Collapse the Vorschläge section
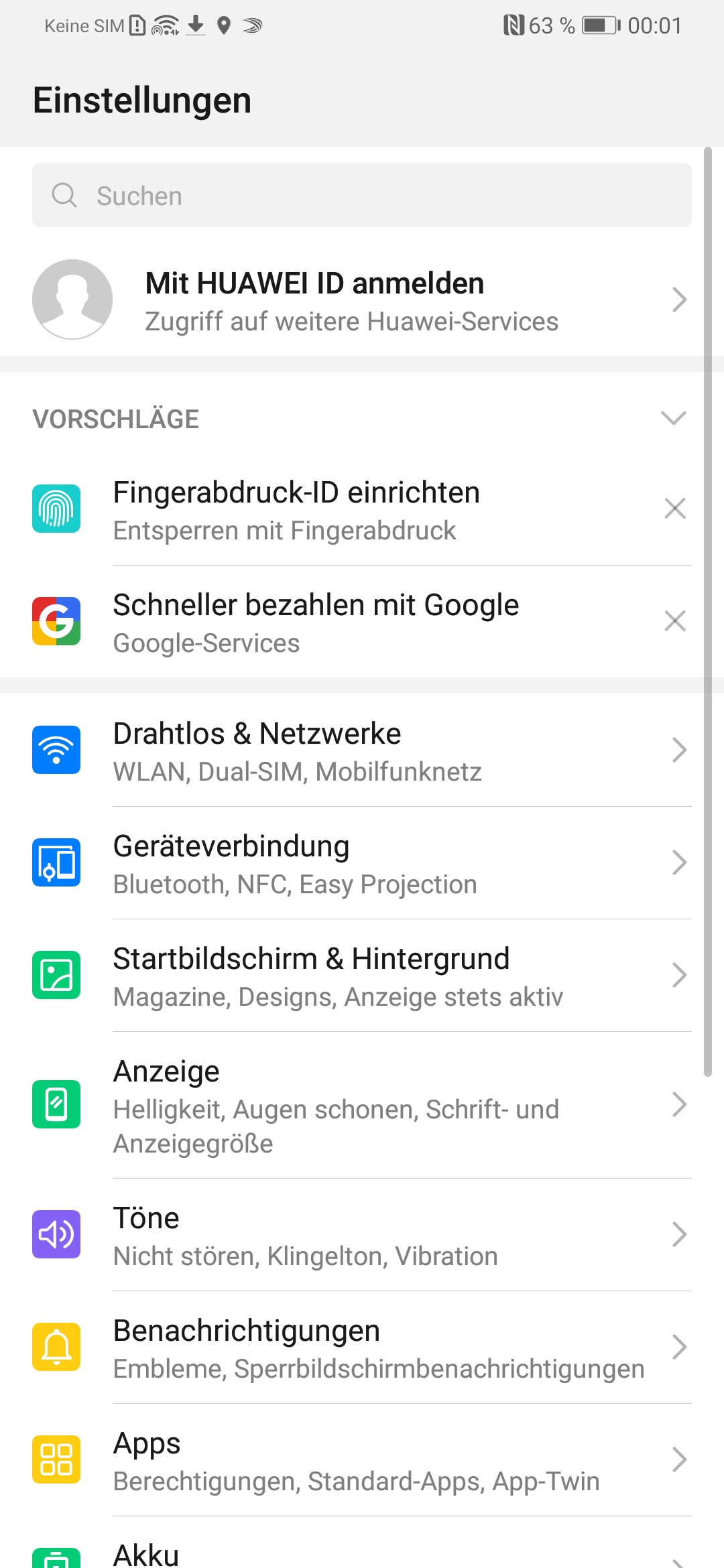 click(674, 418)
